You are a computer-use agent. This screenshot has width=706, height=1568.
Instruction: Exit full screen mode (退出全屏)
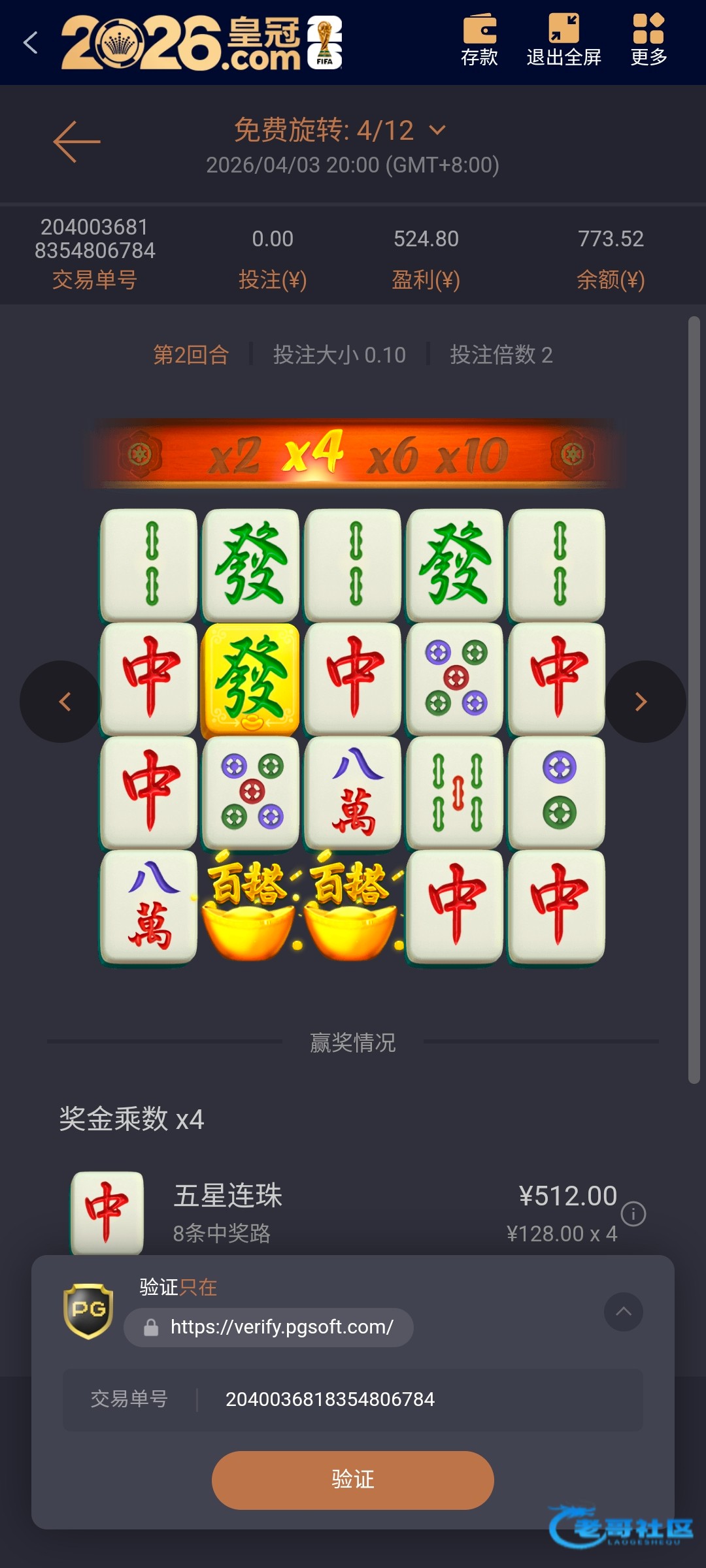coord(563,41)
